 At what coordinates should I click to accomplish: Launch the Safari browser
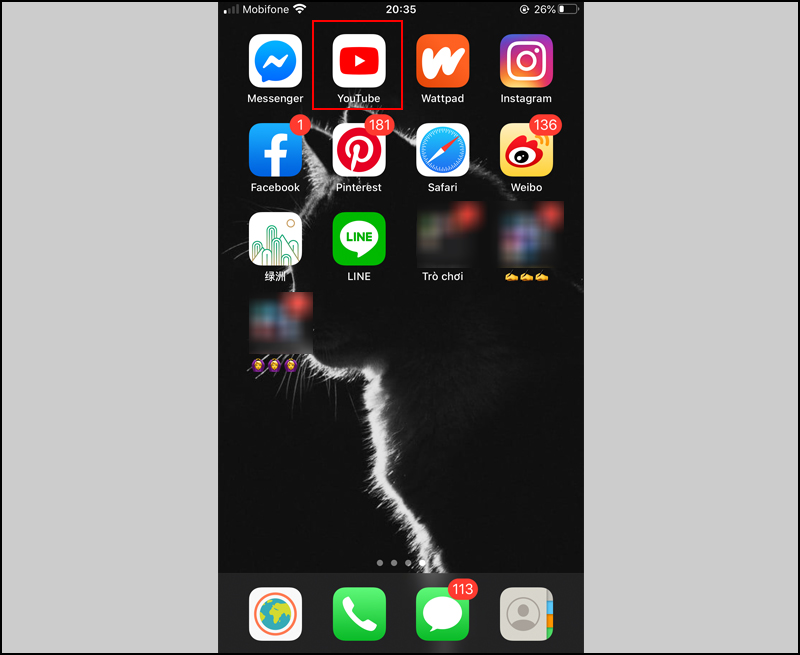coord(442,150)
